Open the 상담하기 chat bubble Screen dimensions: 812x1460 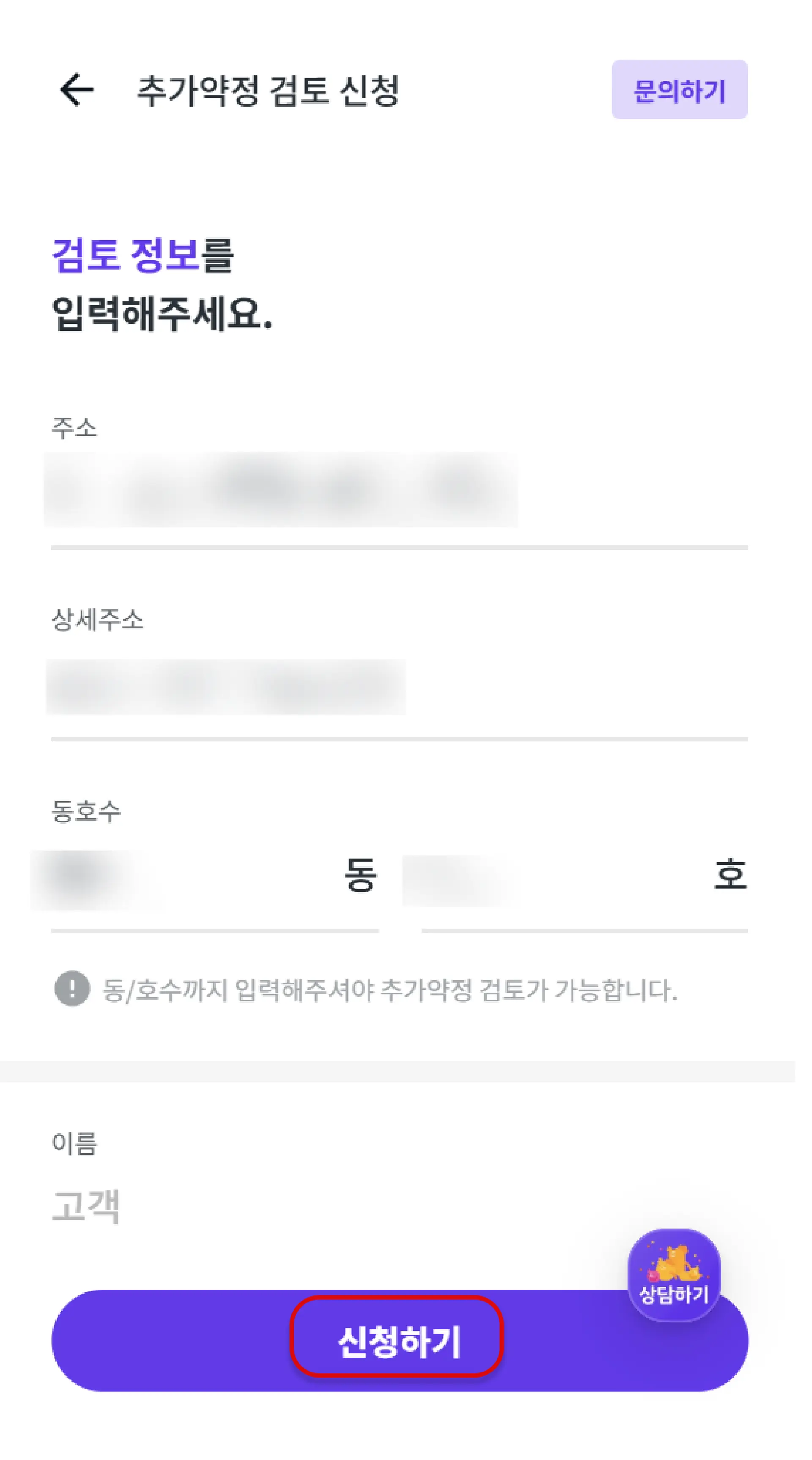[x=674, y=1275]
